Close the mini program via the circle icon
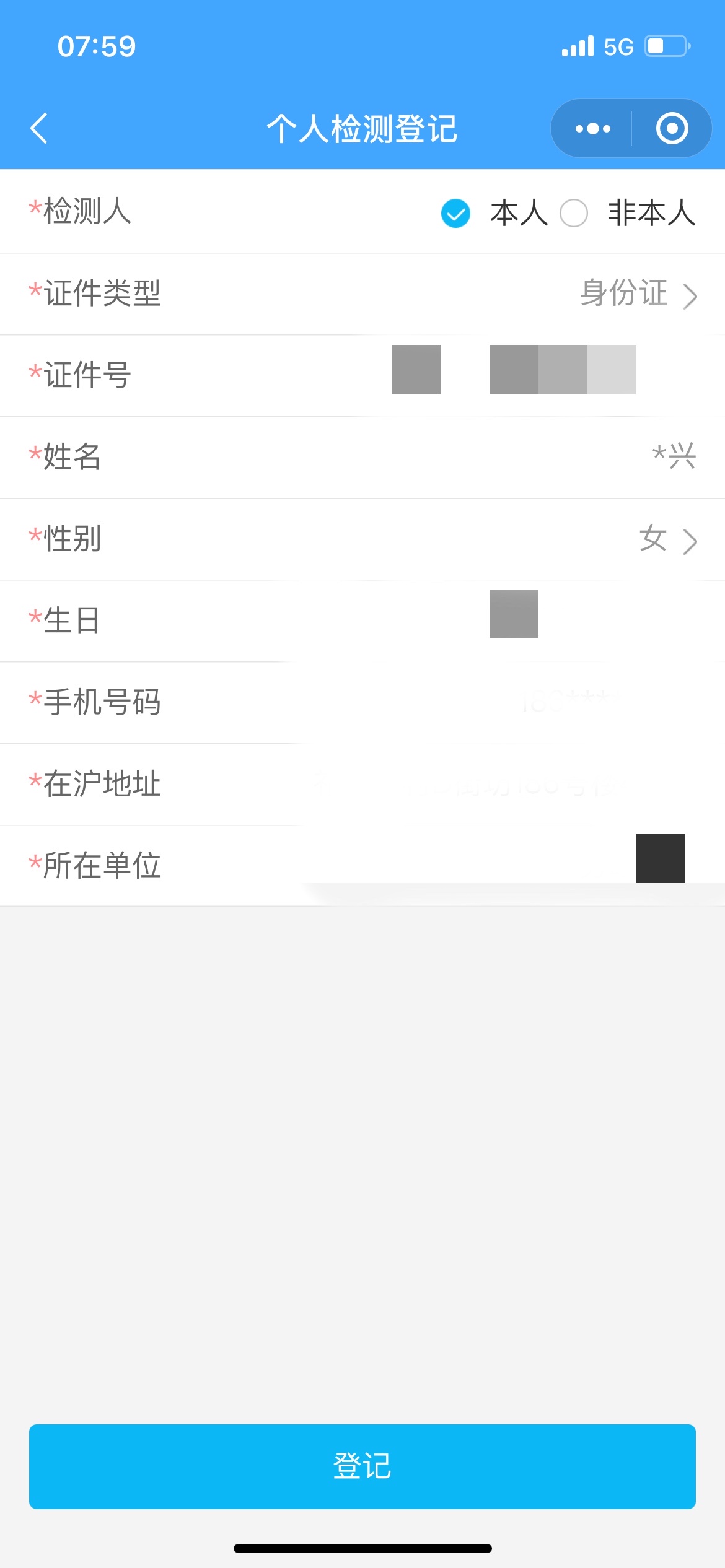The image size is (725, 1568). (672, 128)
